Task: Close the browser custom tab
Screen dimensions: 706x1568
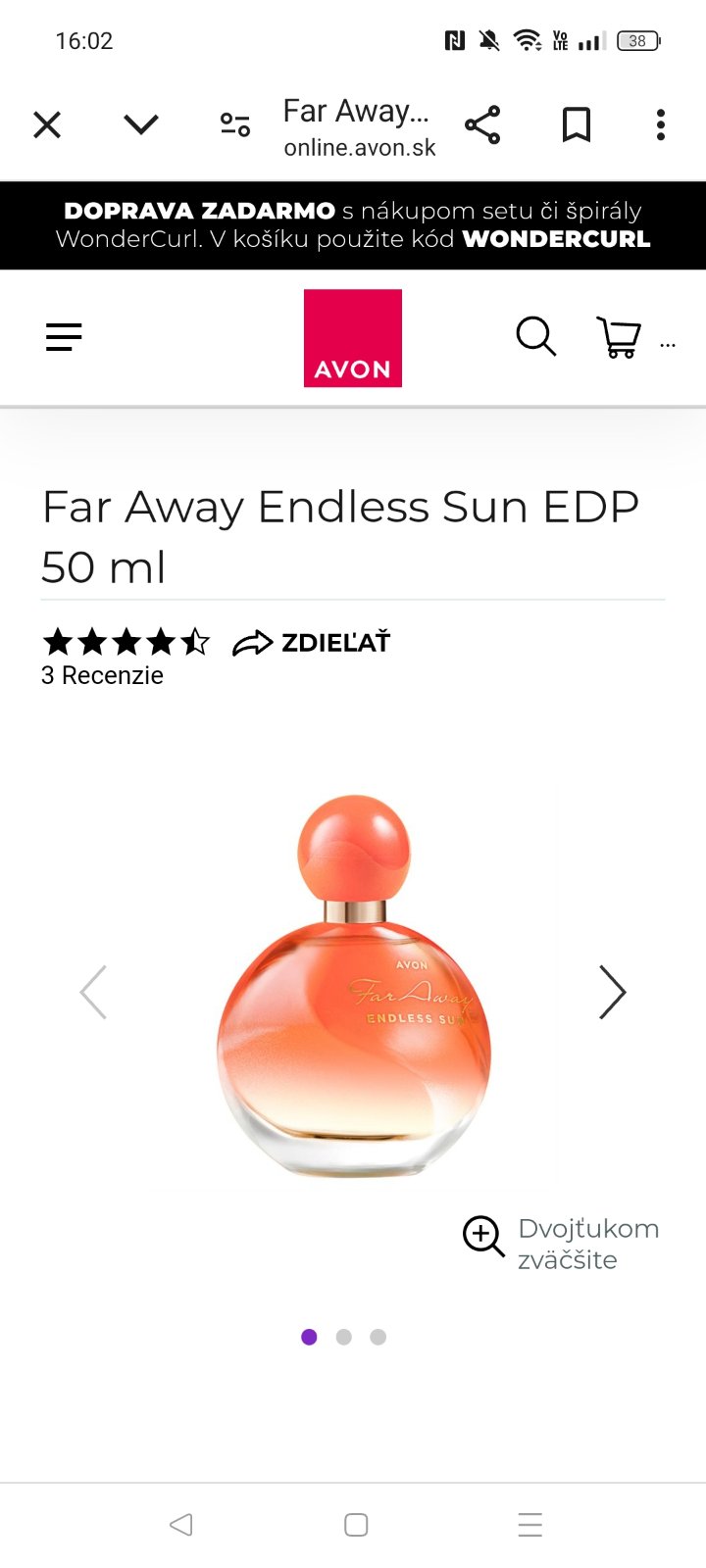Action: point(47,125)
